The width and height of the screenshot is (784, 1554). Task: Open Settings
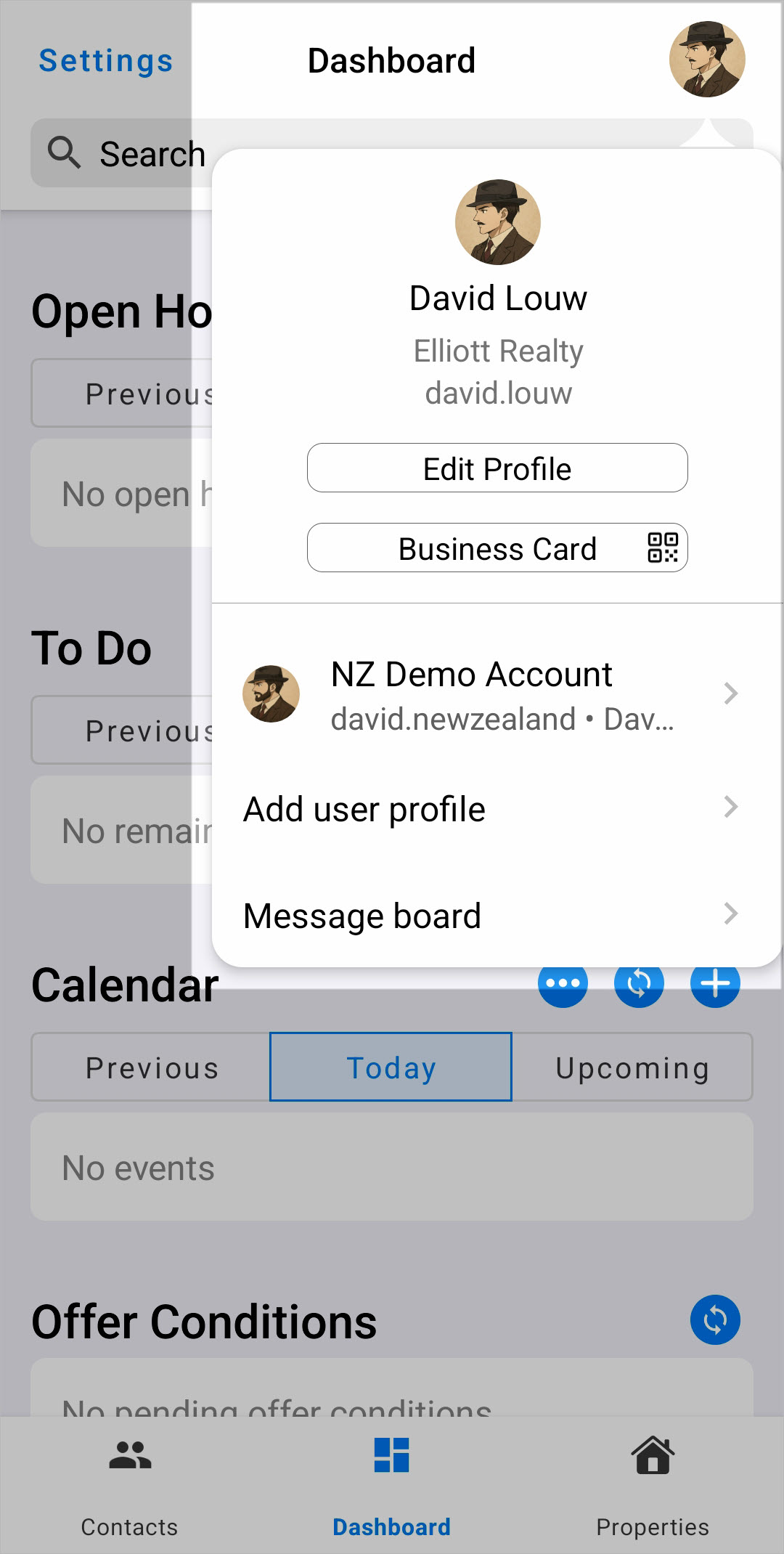tap(106, 60)
